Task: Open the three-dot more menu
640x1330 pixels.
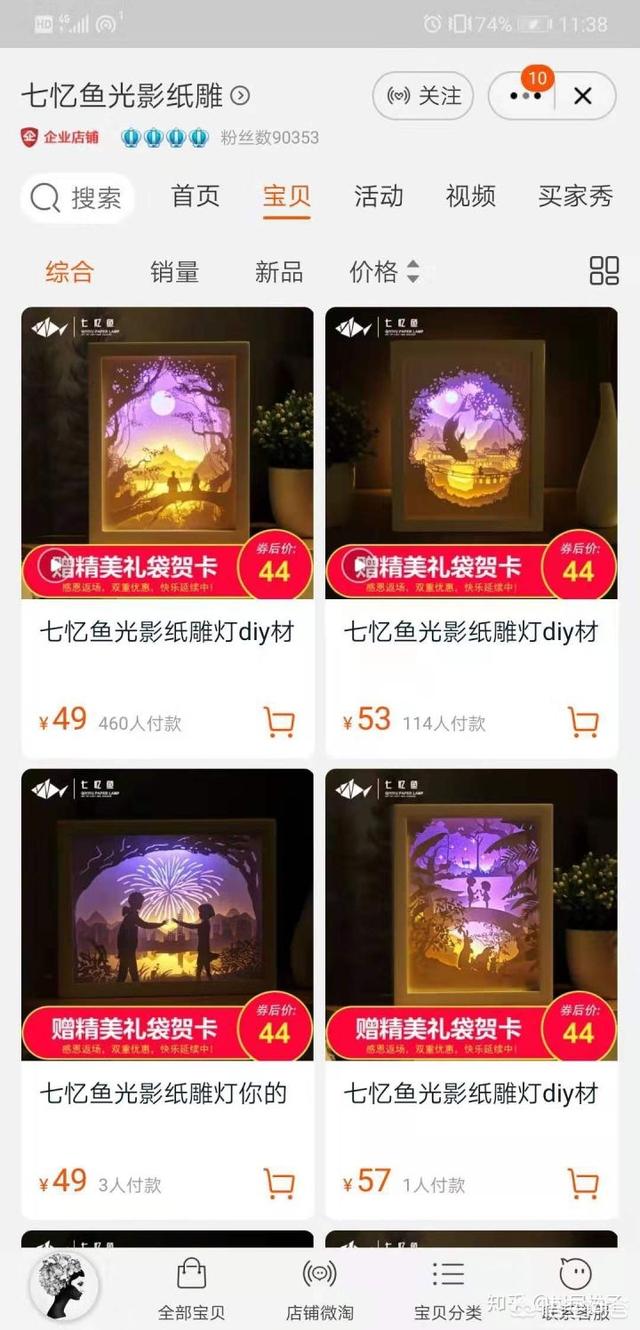Action: [x=525, y=96]
